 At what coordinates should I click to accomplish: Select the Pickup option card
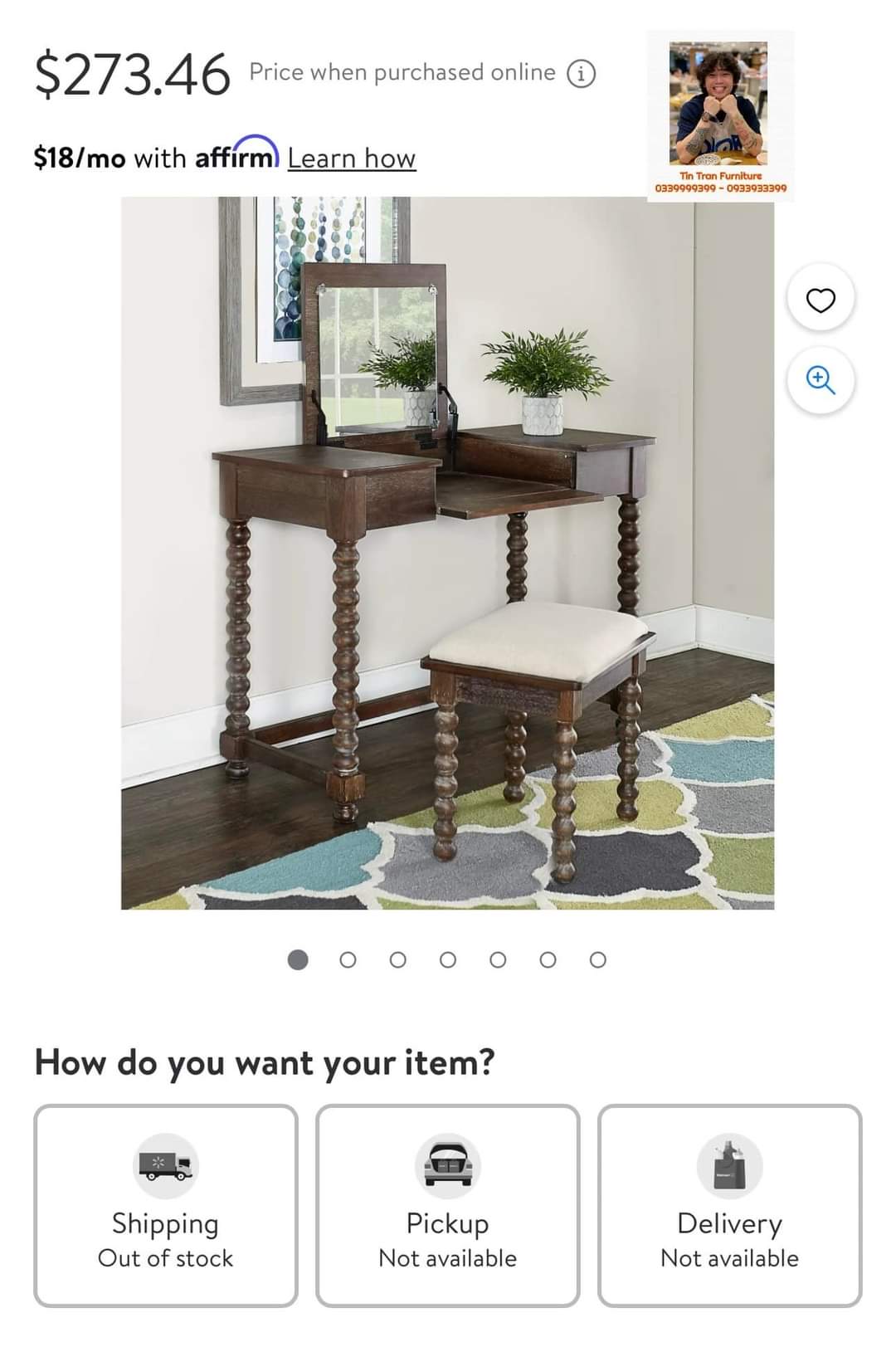click(x=447, y=1205)
